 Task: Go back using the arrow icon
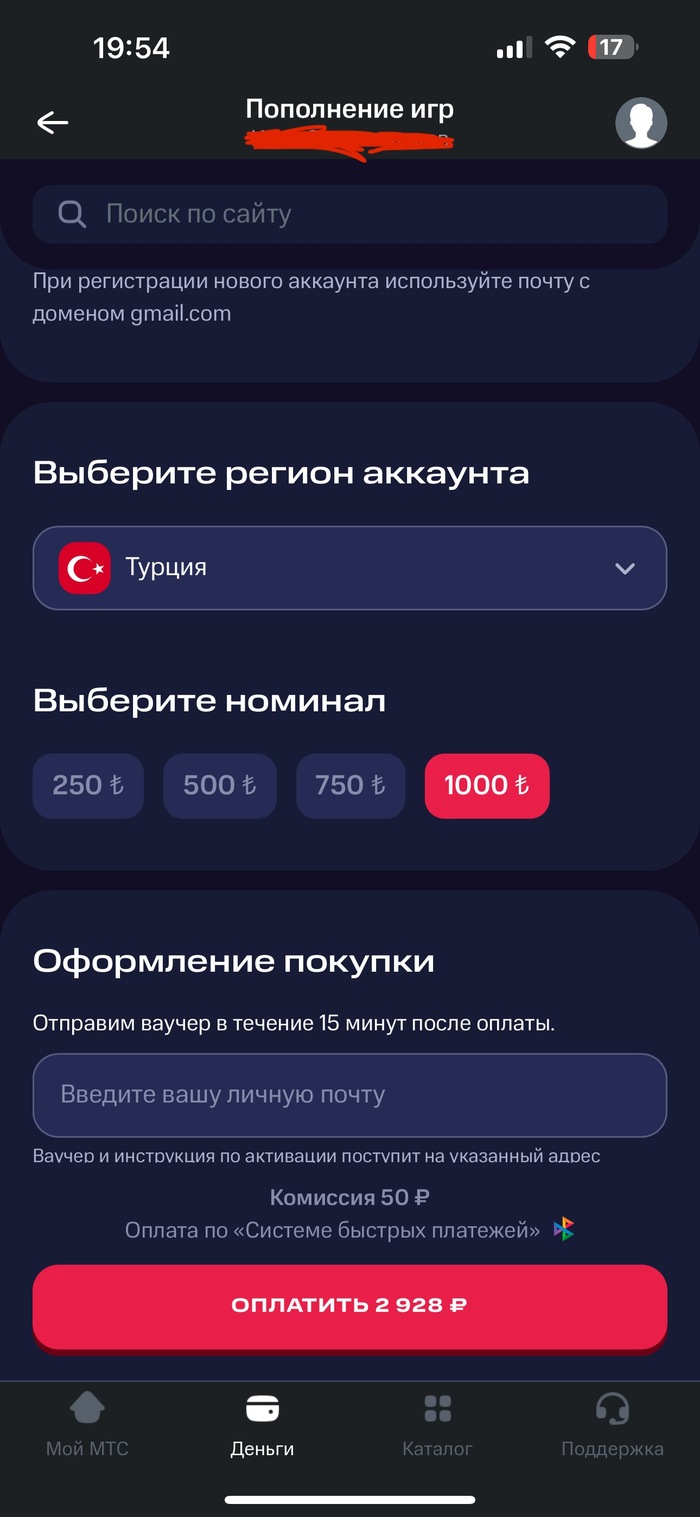[x=52, y=122]
